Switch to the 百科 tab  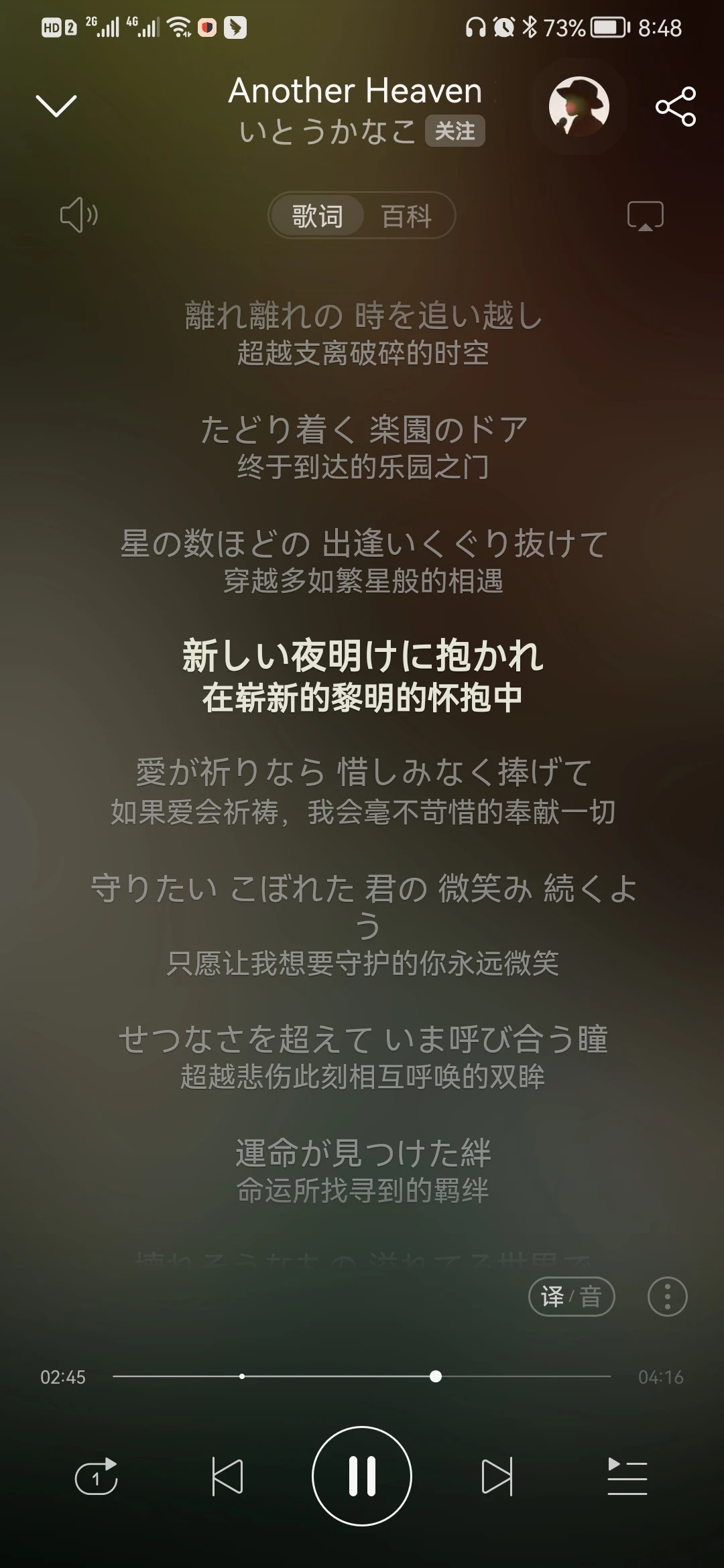pyautogui.click(x=406, y=216)
